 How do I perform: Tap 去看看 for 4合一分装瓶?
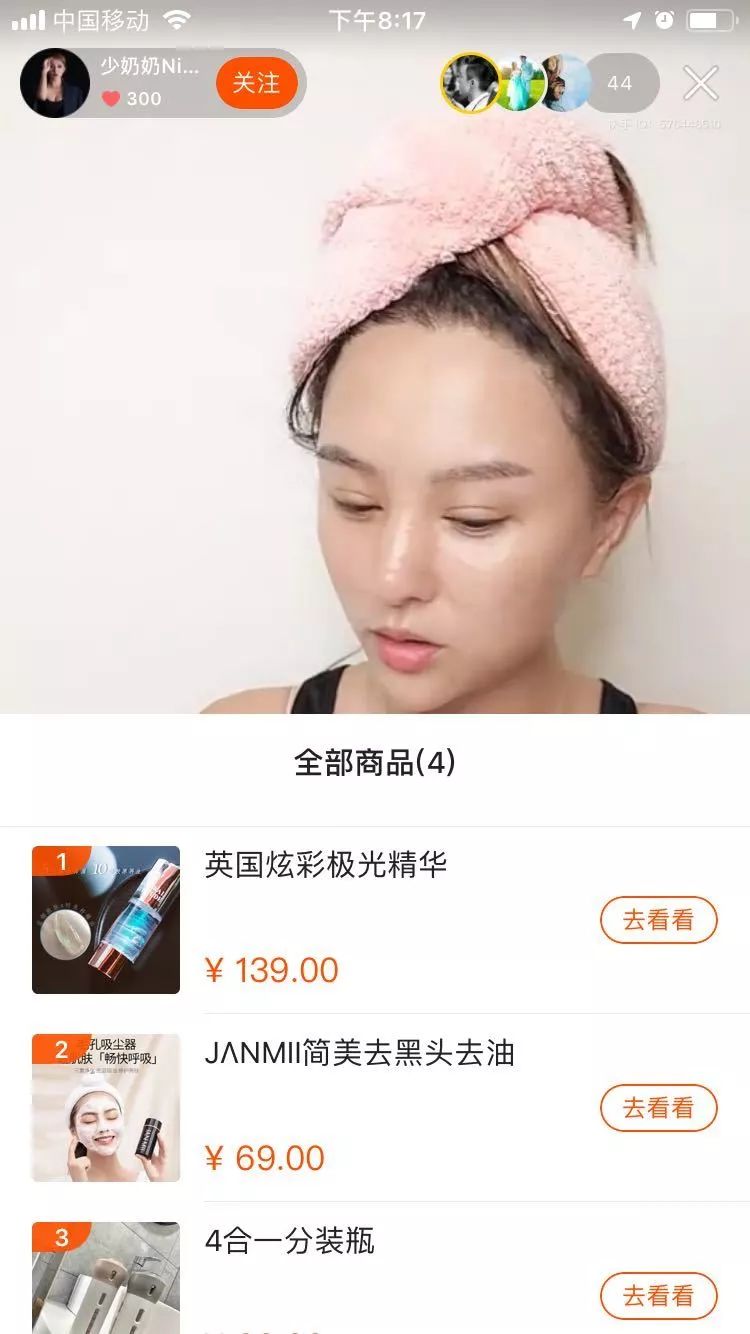tap(658, 1296)
